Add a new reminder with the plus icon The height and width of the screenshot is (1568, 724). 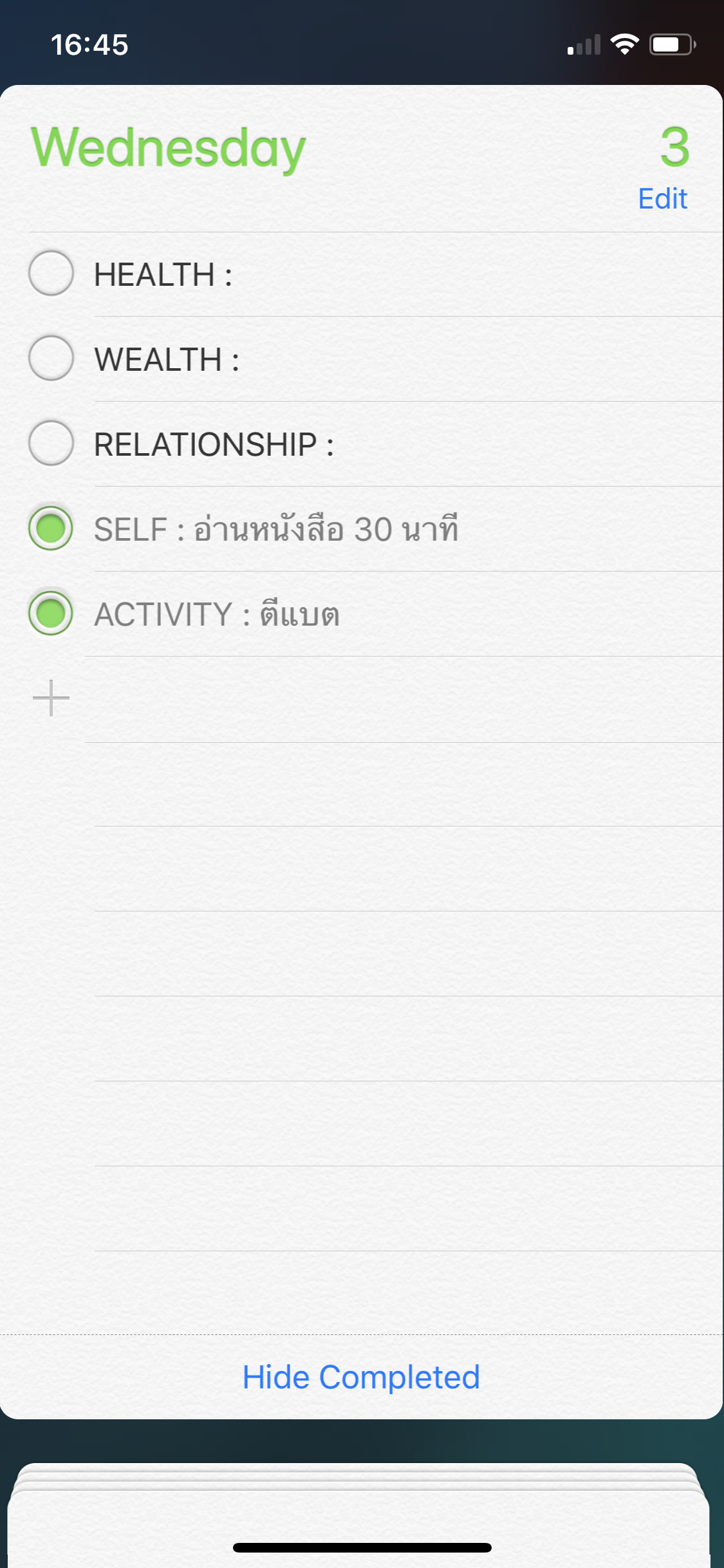click(51, 698)
